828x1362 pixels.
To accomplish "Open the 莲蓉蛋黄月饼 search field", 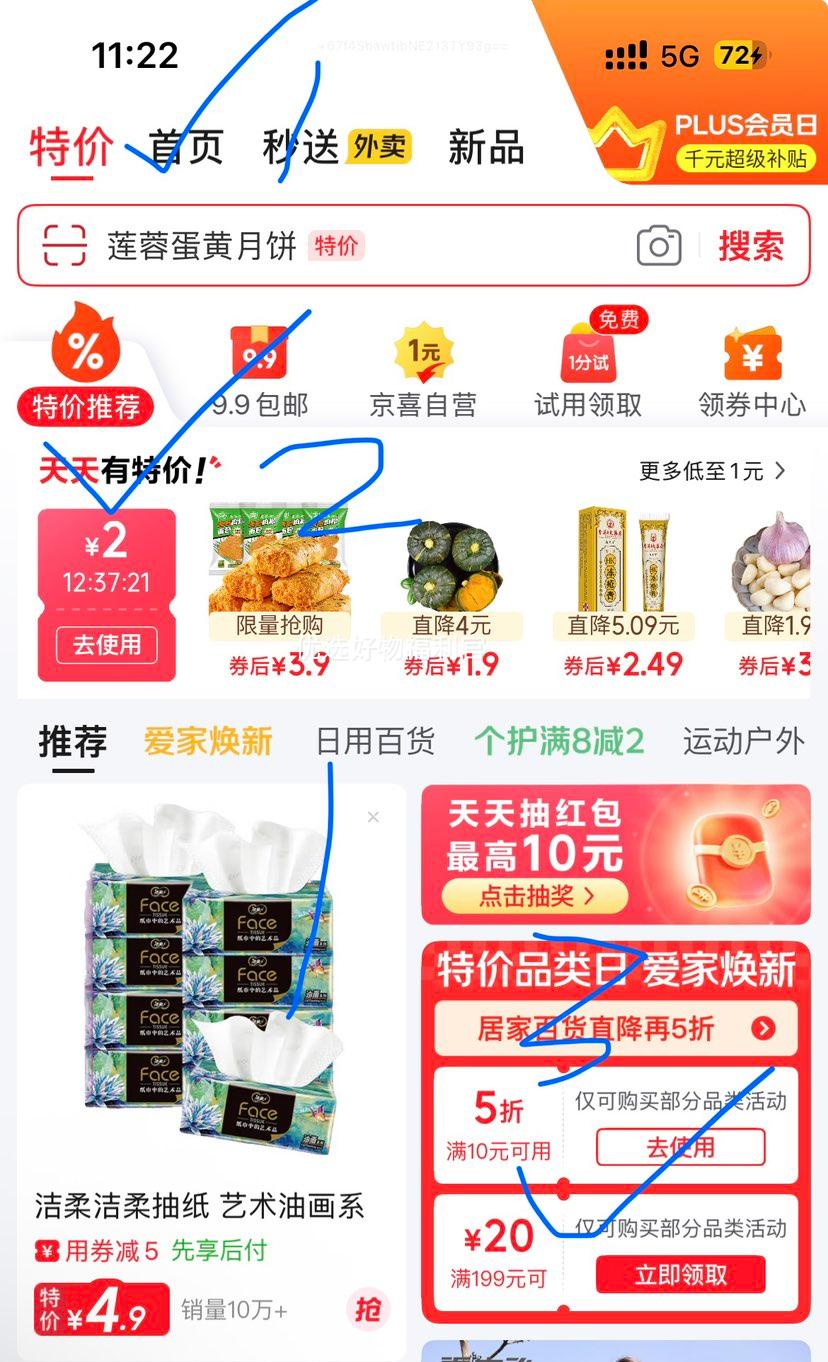I will pyautogui.click(x=202, y=246).
